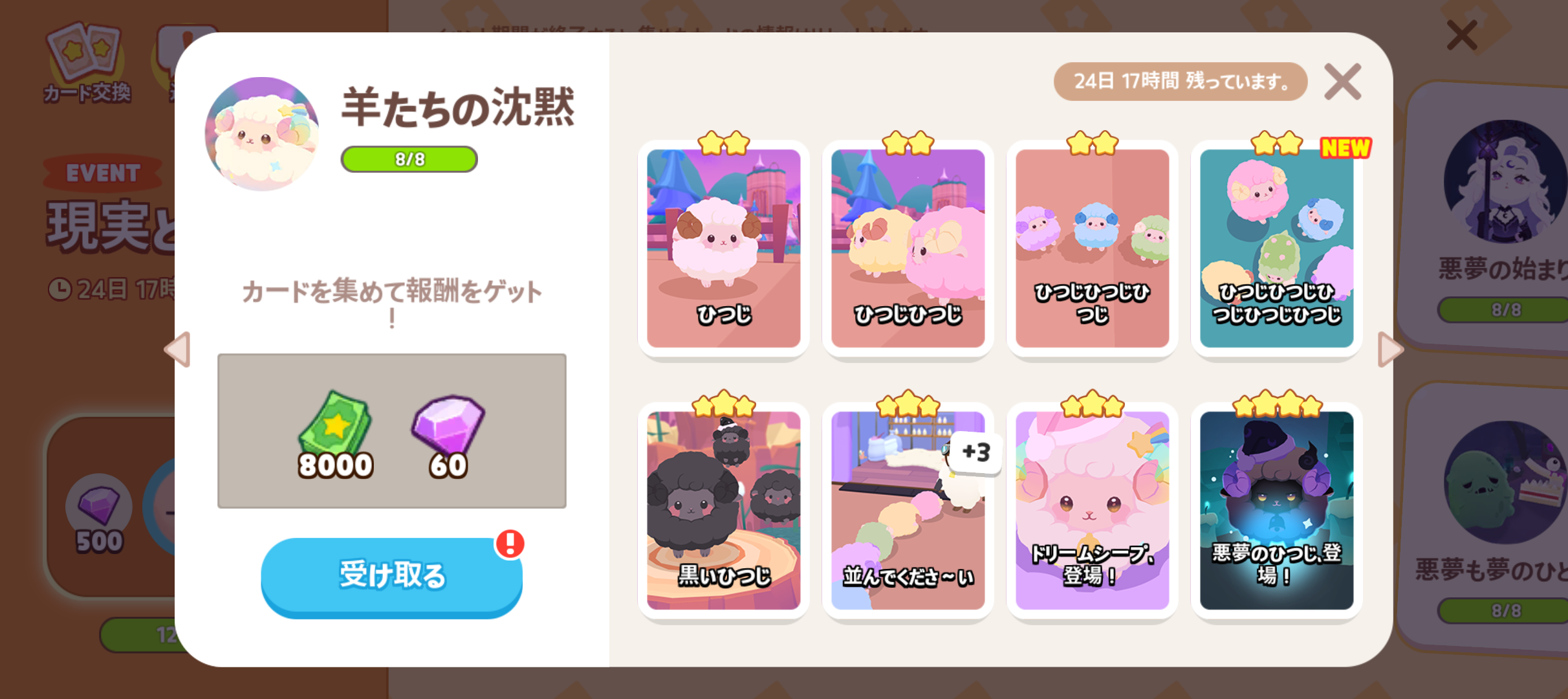Close the 羊たちの沈黙 card album dialog
Viewport: 1568px width, 699px height.
(x=1342, y=82)
